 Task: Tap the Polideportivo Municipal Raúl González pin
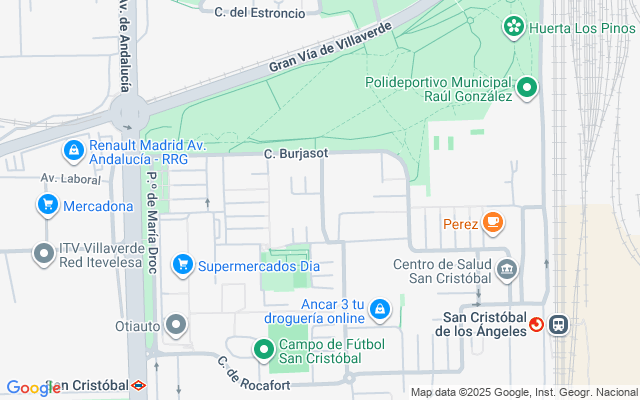click(x=527, y=88)
